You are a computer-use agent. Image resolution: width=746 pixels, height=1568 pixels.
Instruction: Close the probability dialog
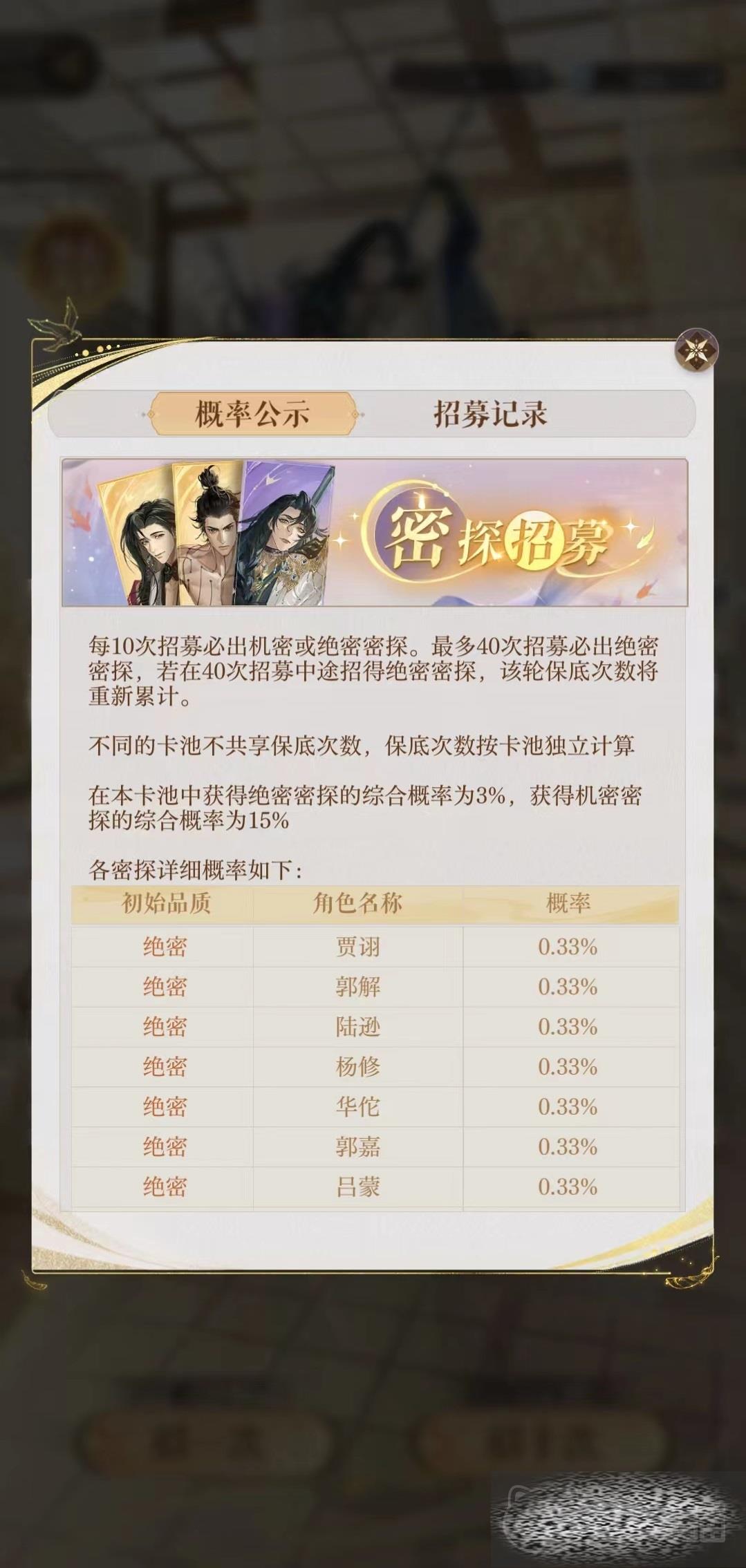(696, 350)
